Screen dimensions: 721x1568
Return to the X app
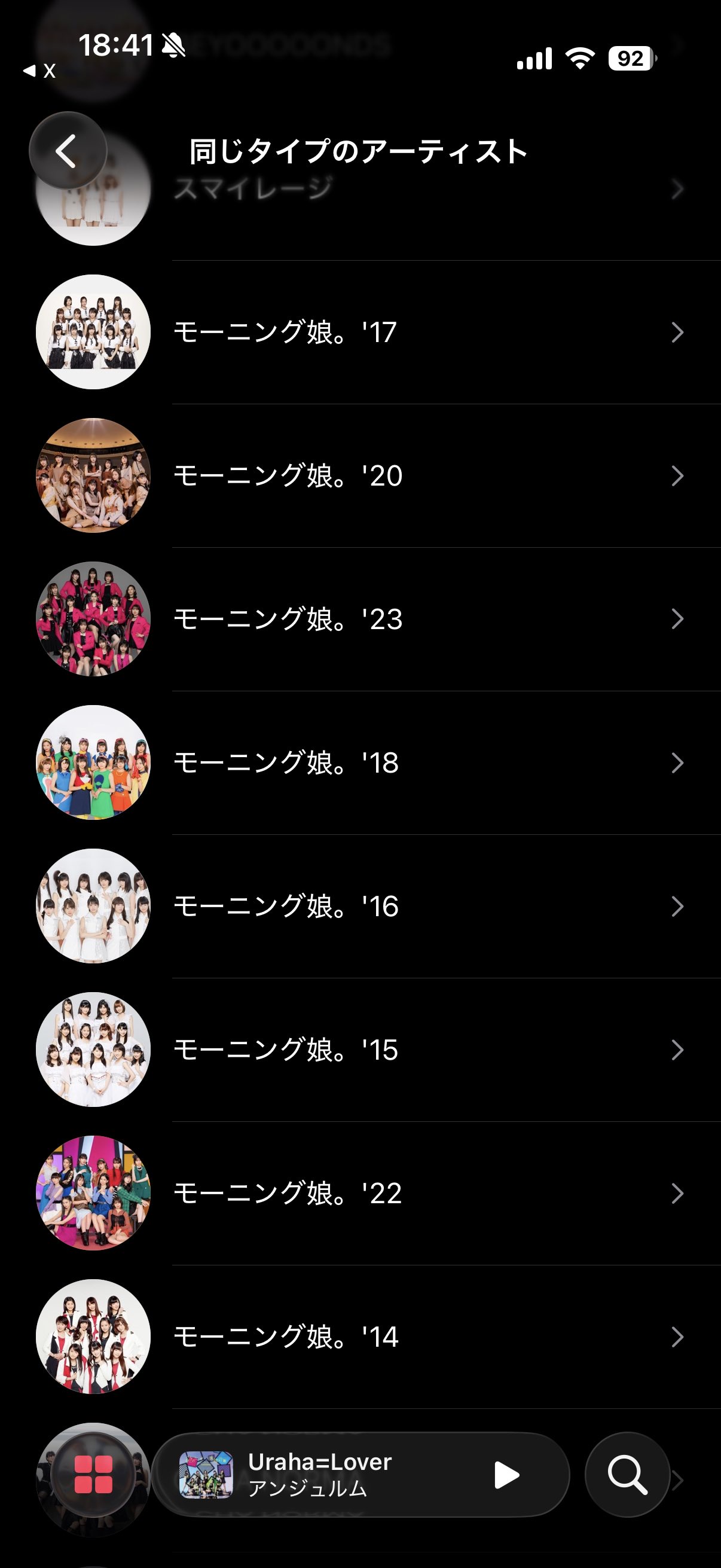[x=39, y=71]
